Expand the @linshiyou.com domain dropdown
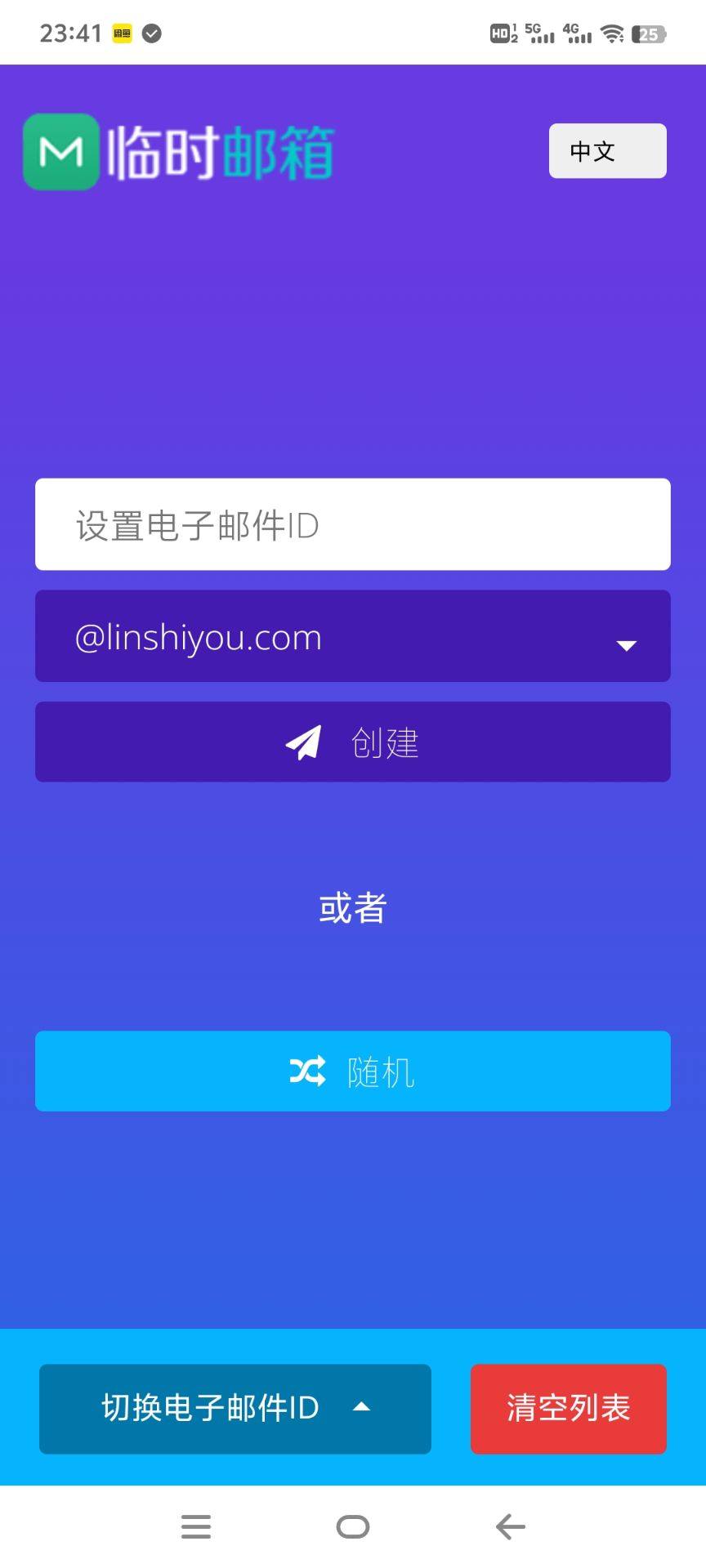 (352, 636)
